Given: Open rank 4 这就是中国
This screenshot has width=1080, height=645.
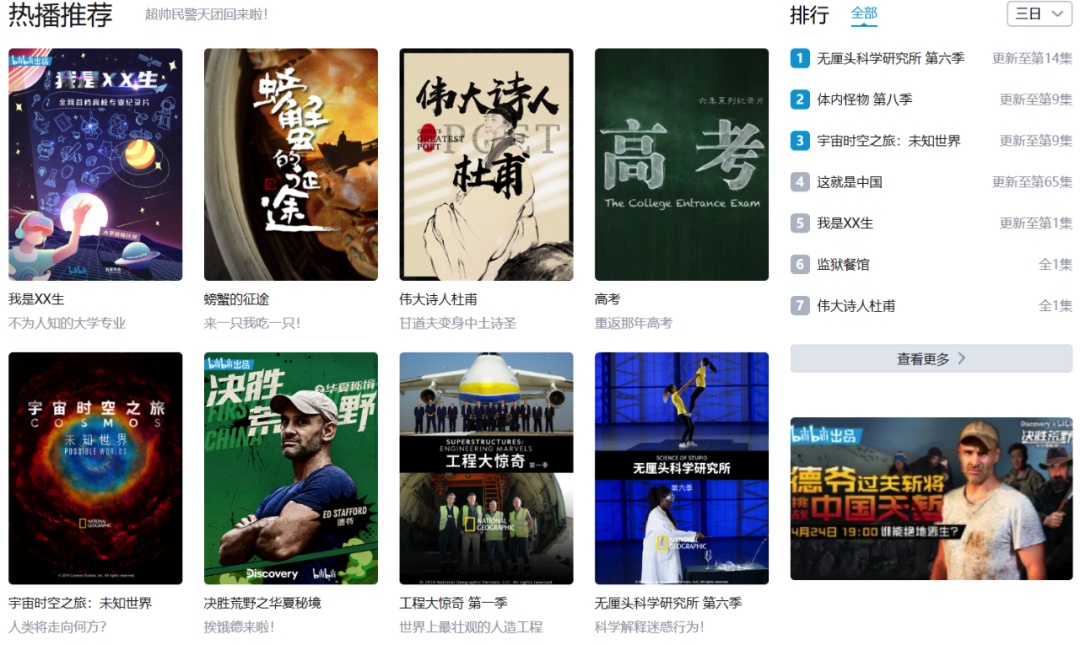Looking at the screenshot, I should pos(849,182).
